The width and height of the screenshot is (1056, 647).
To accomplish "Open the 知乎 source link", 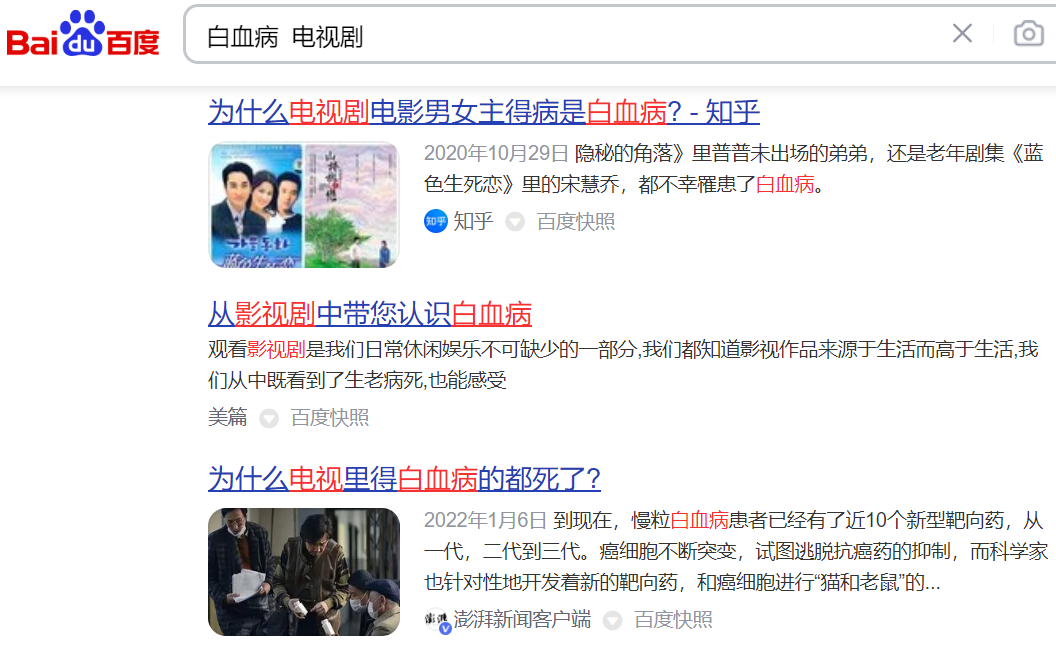I will (472, 221).
